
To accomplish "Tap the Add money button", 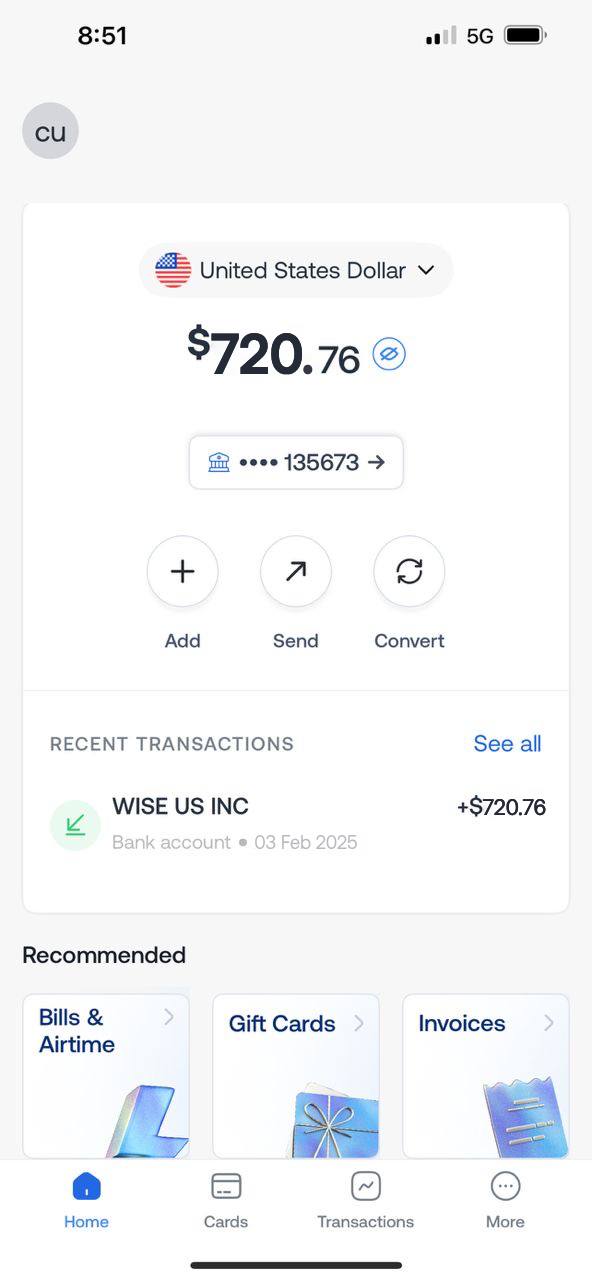I will click(182, 571).
